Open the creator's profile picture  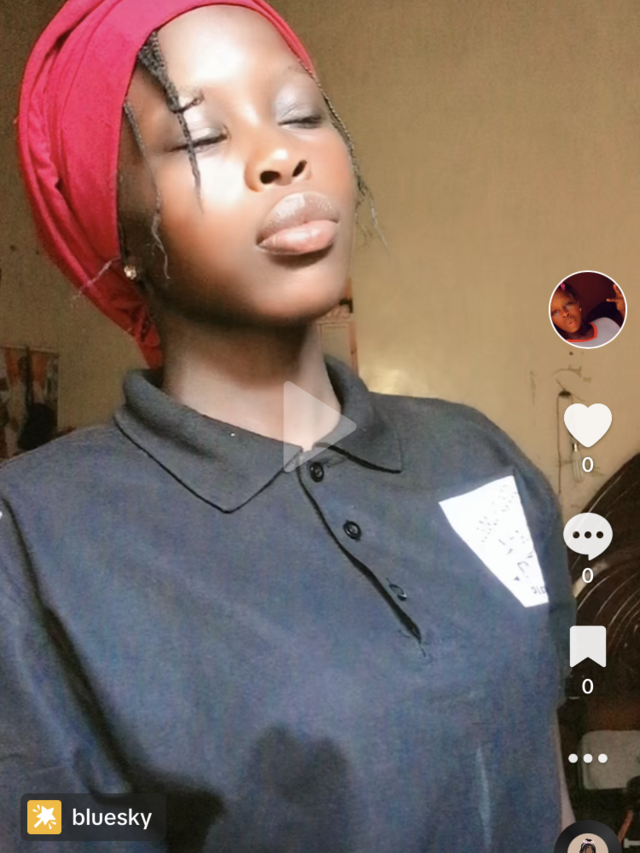coord(588,310)
